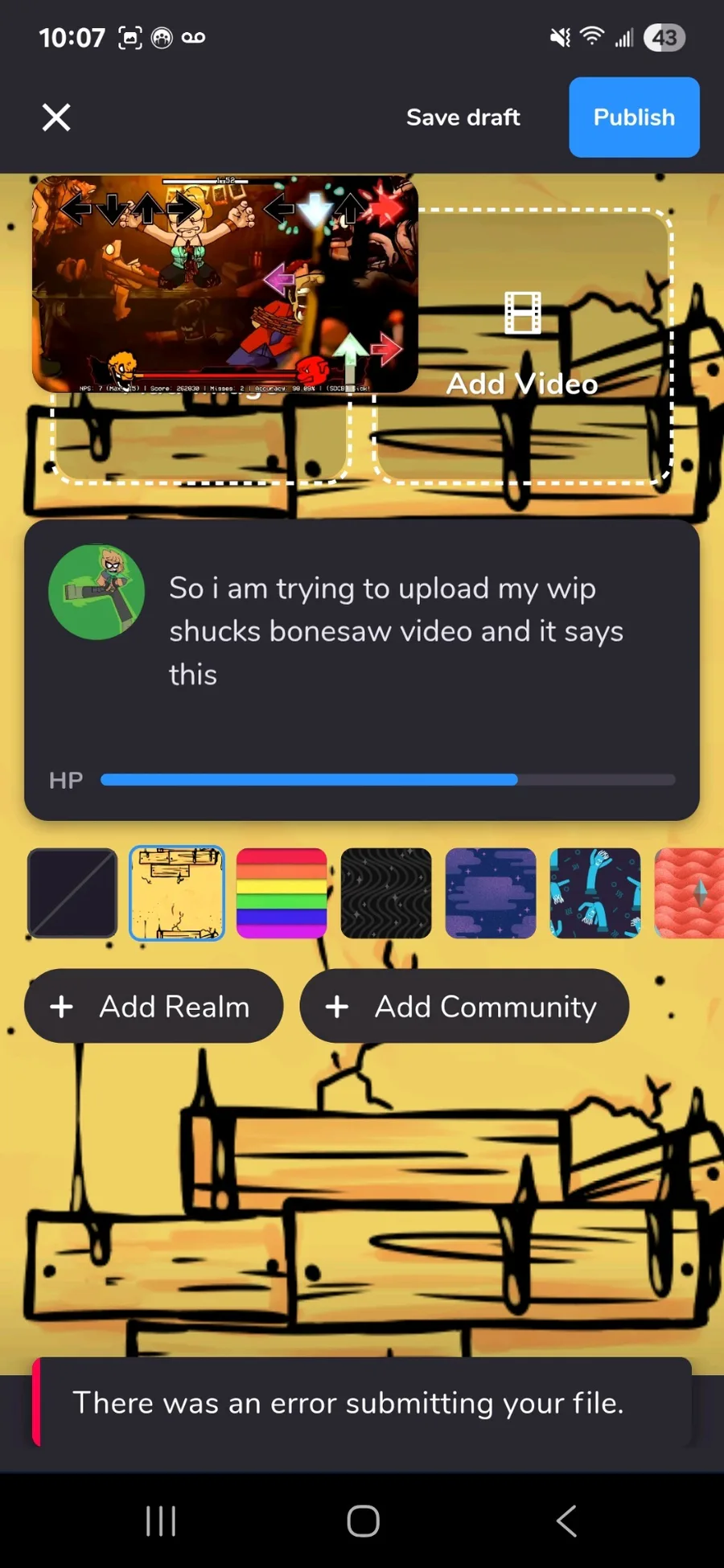This screenshot has width=724, height=1568.
Task: Publish the post
Action: click(634, 117)
